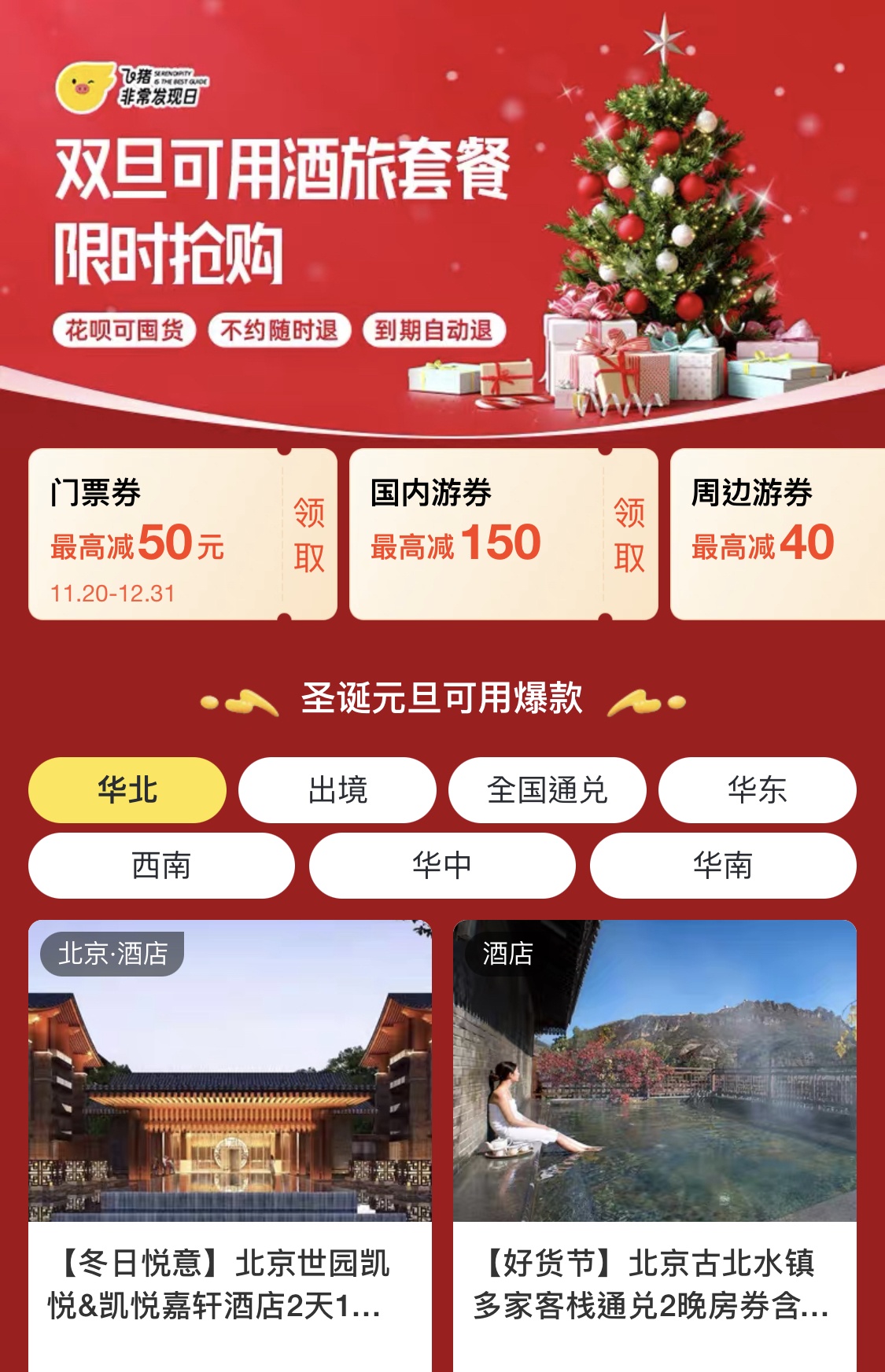Switch to the 出境 tab

click(x=337, y=790)
